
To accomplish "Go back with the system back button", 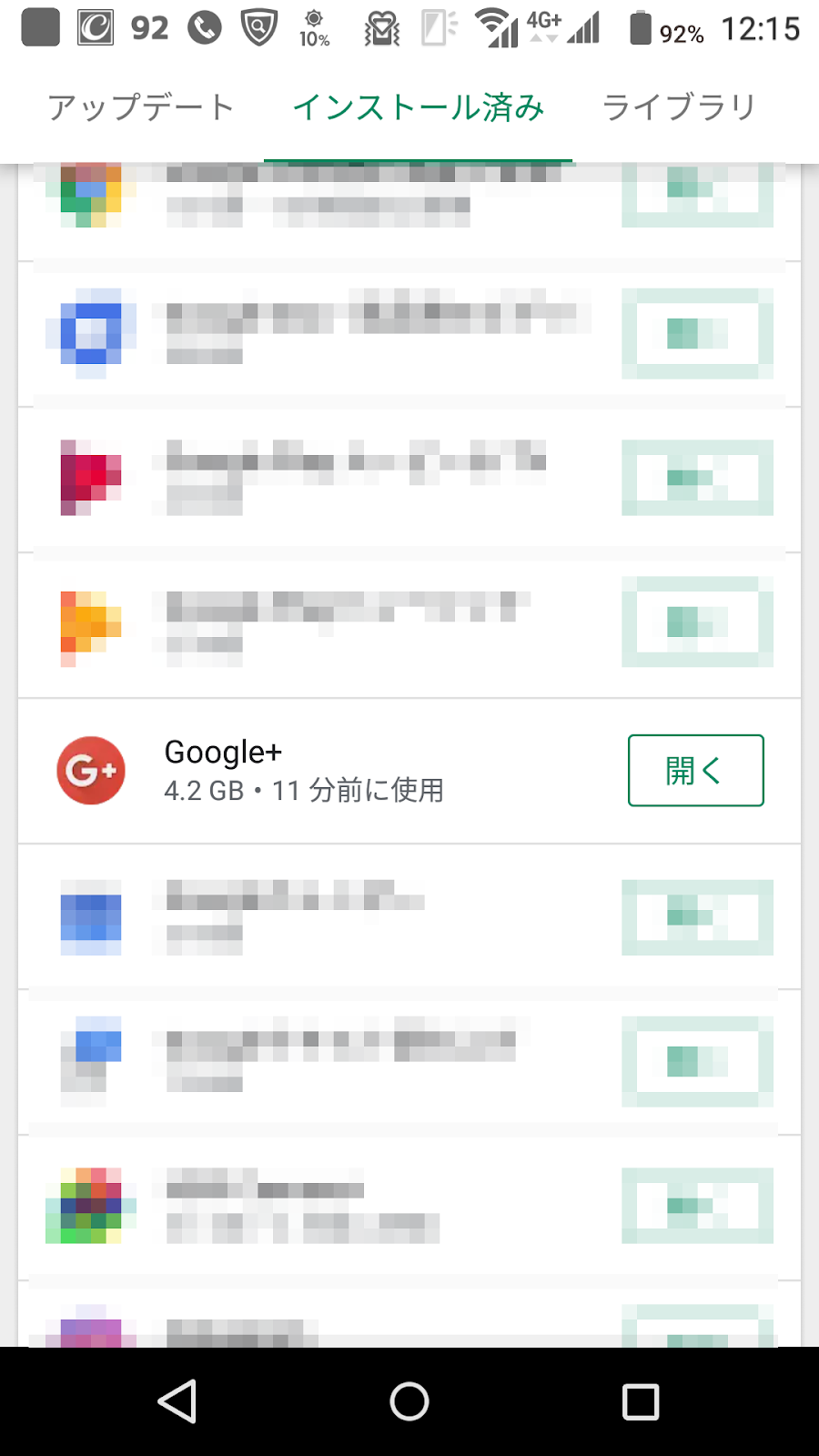I will 177,1401.
